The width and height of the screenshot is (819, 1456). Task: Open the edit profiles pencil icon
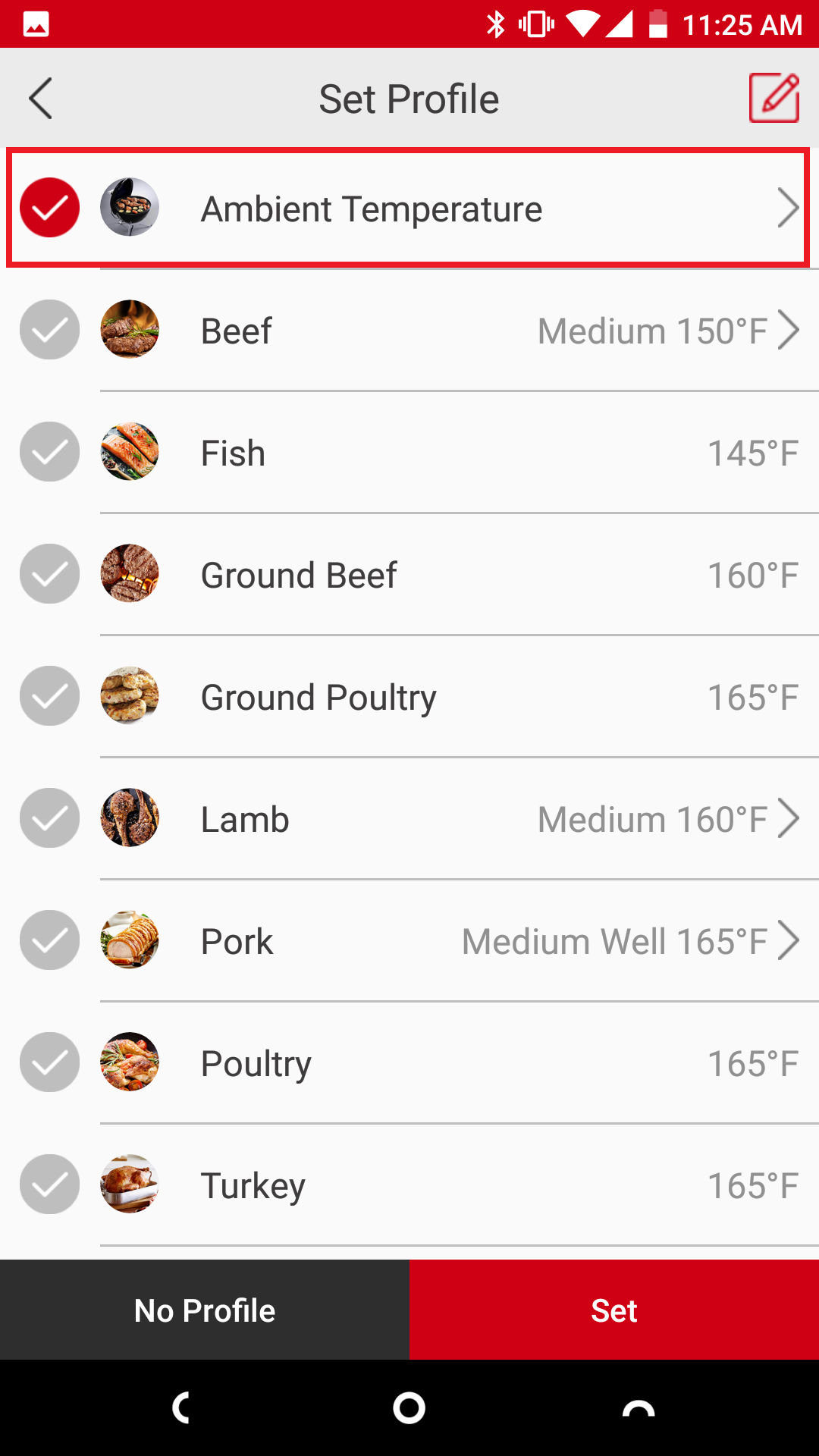pos(773,98)
